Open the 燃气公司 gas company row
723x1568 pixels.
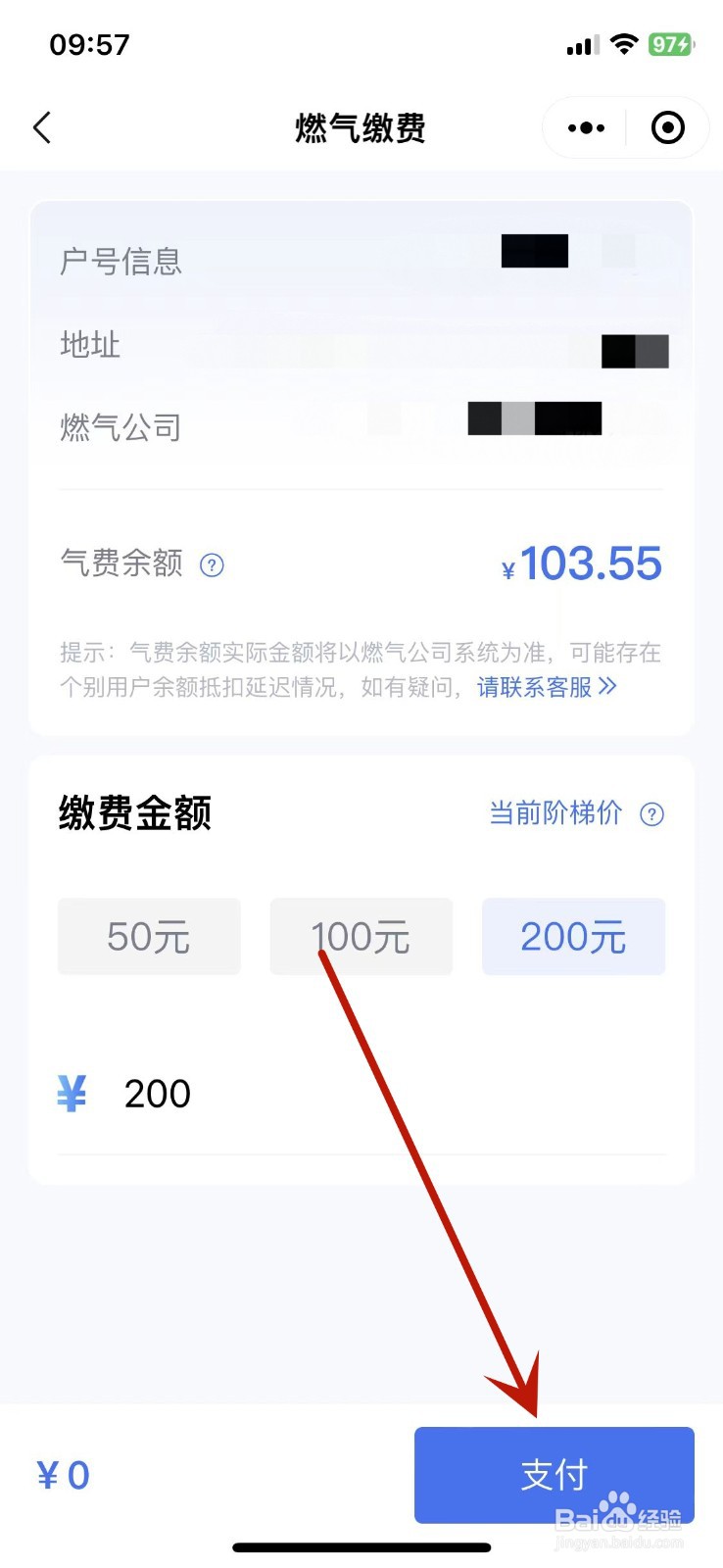tap(120, 426)
